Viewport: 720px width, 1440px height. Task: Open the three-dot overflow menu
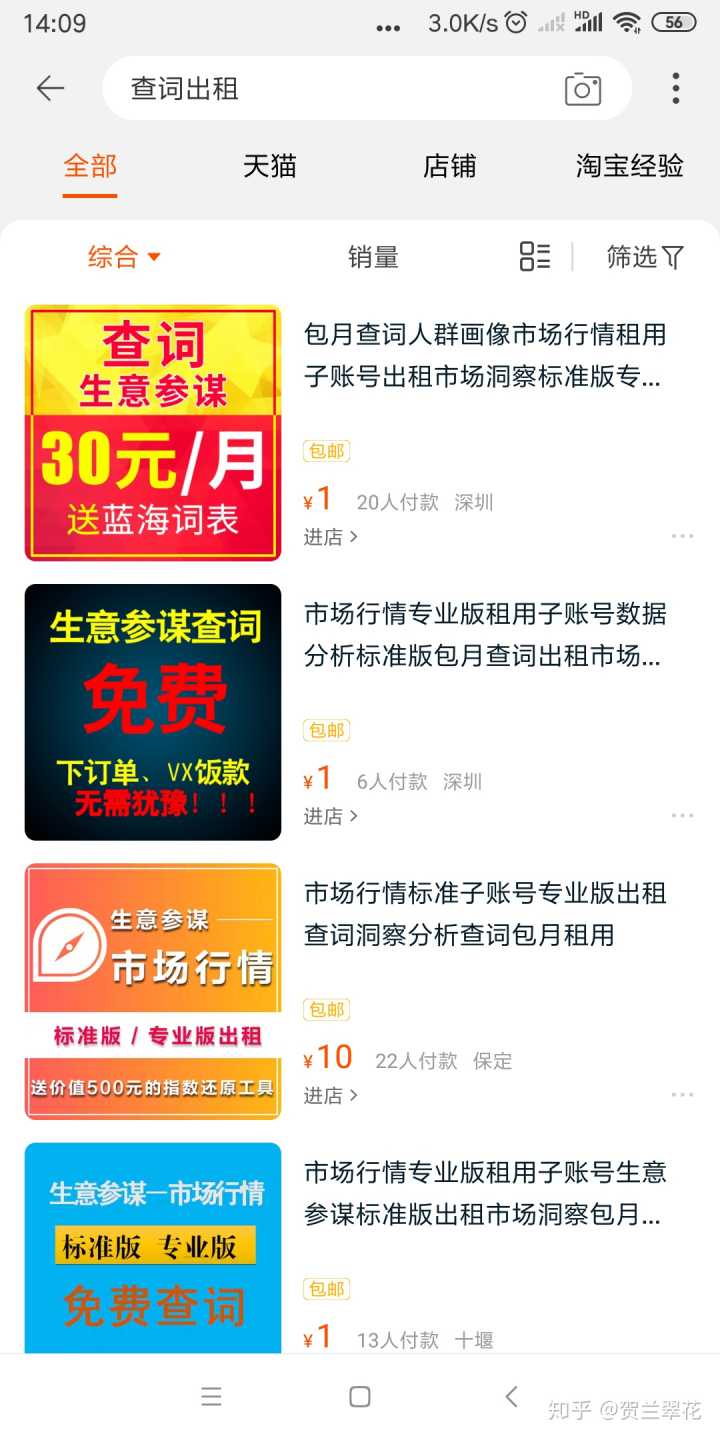[676, 89]
